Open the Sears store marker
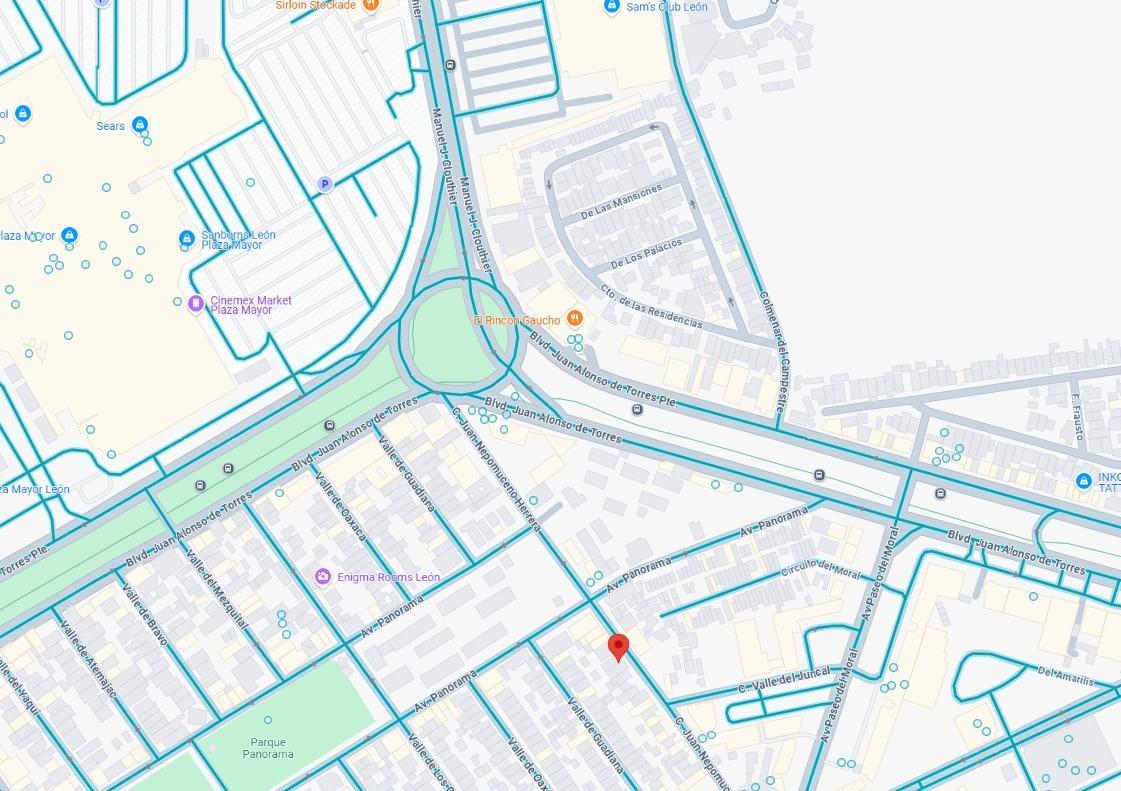Image resolution: width=1121 pixels, height=791 pixels. click(140, 125)
